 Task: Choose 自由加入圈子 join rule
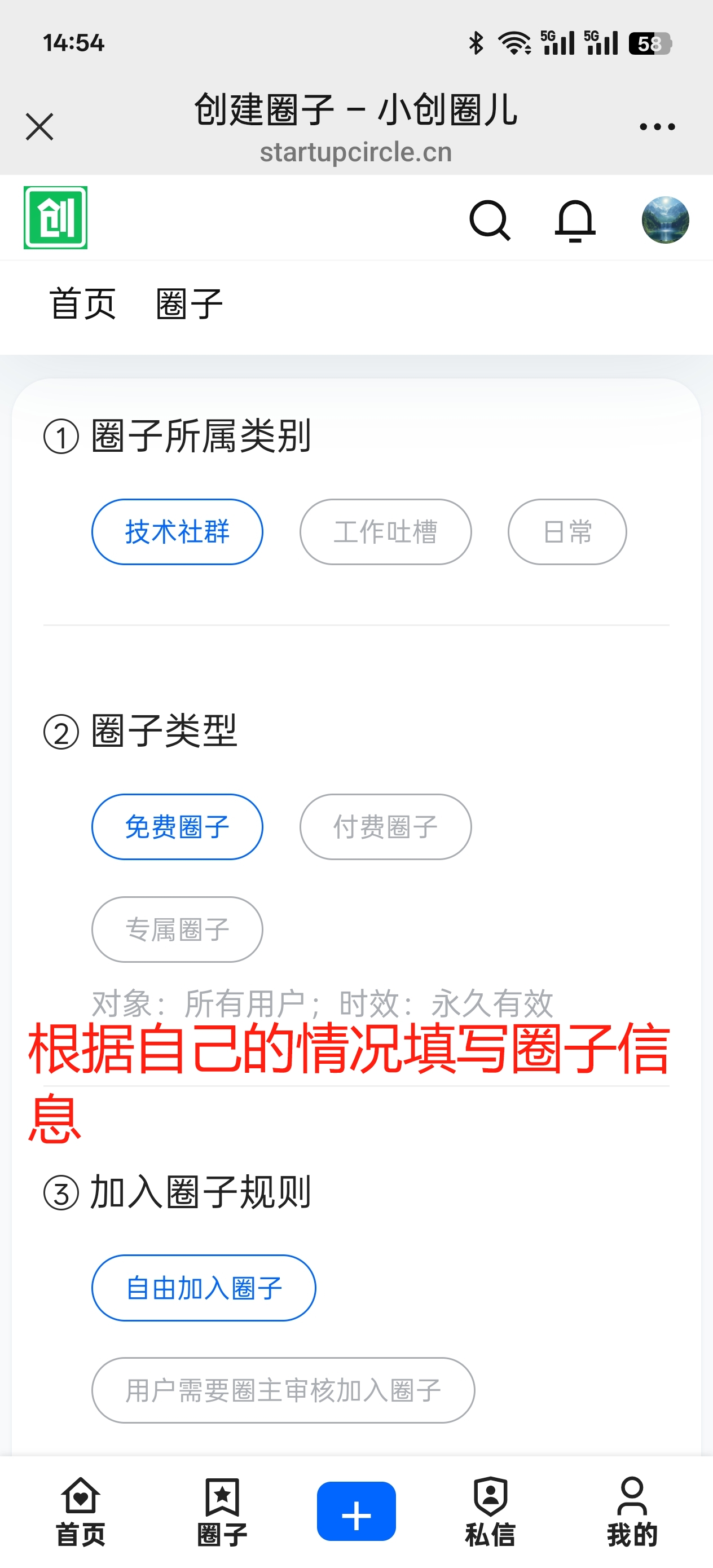tap(205, 1287)
